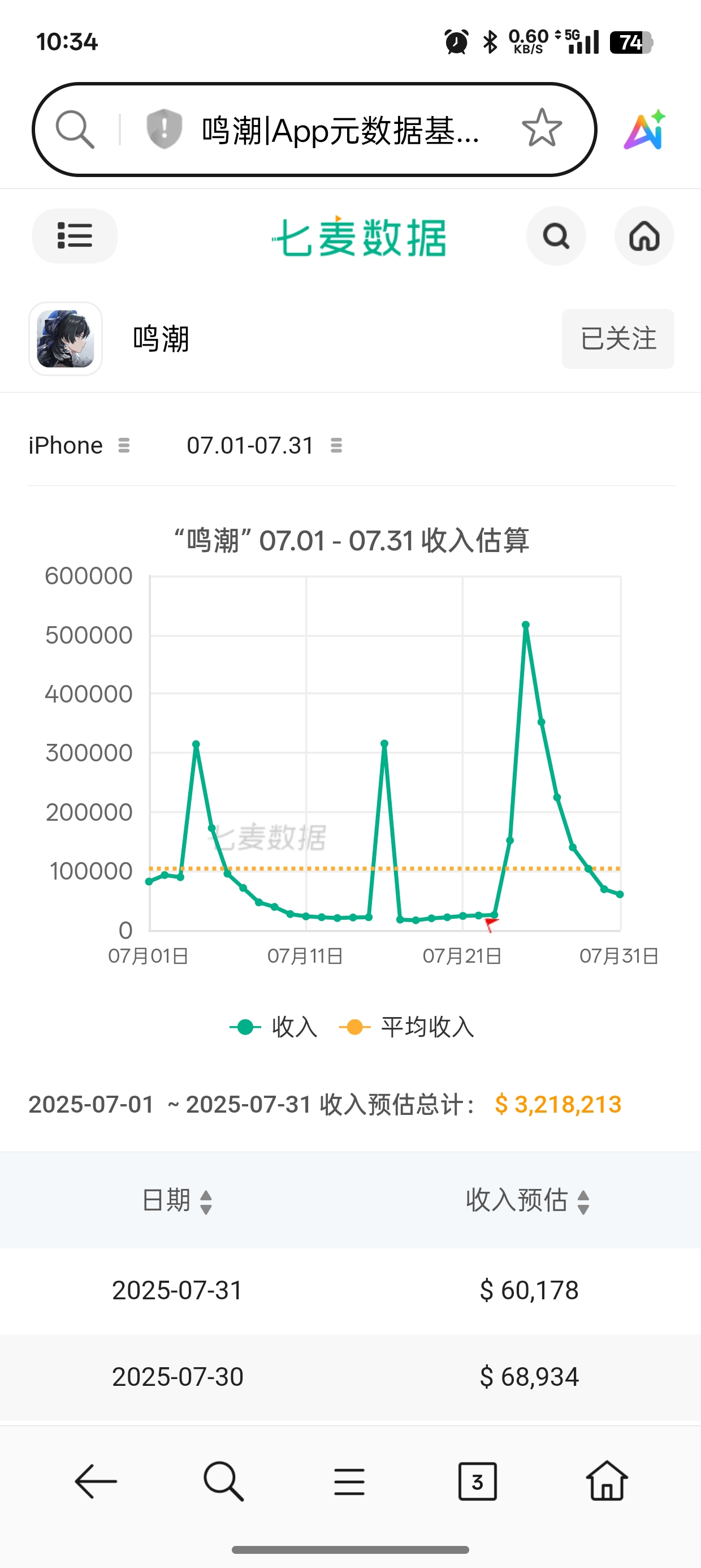Sort the table by 日期

[x=177, y=1200]
